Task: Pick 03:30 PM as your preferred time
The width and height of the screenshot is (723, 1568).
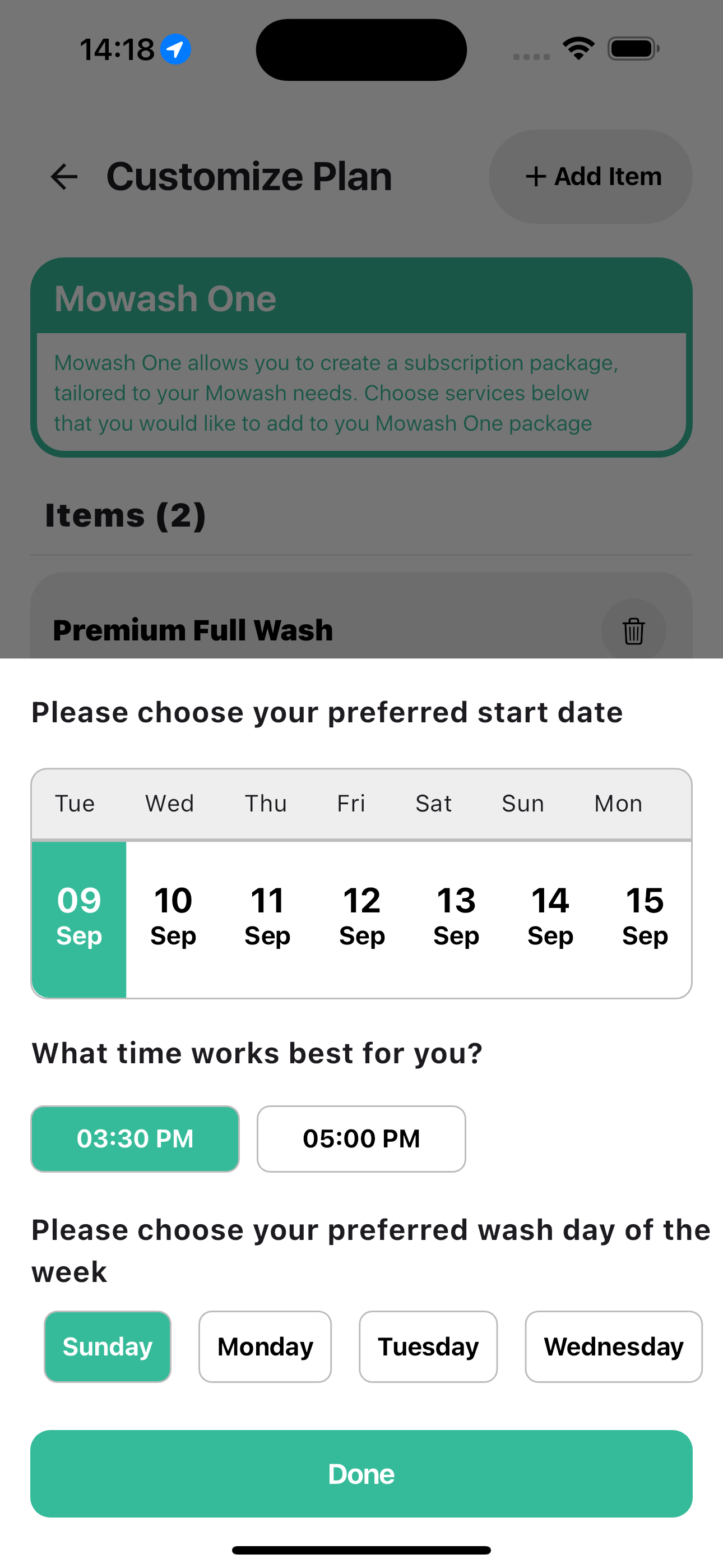Action: tap(135, 1139)
